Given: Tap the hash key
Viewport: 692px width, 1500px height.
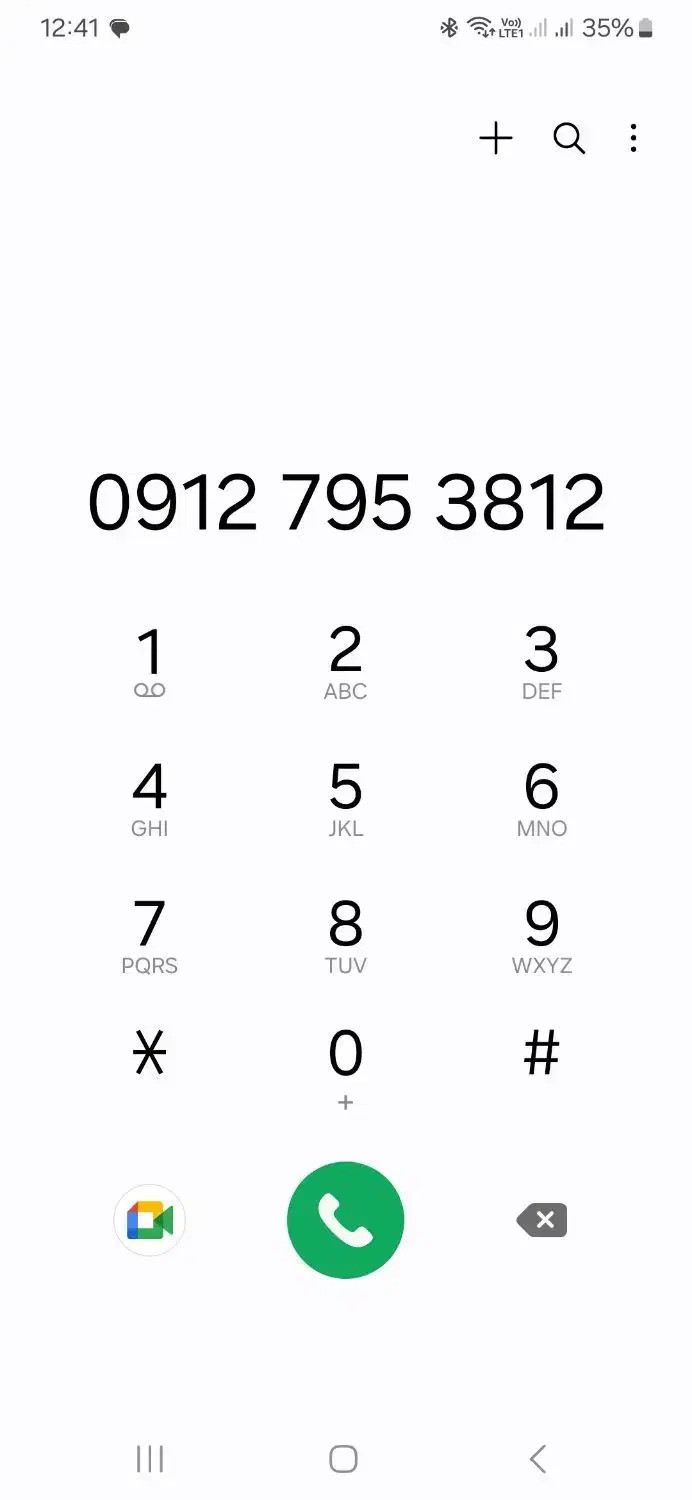Looking at the screenshot, I should tap(541, 1054).
